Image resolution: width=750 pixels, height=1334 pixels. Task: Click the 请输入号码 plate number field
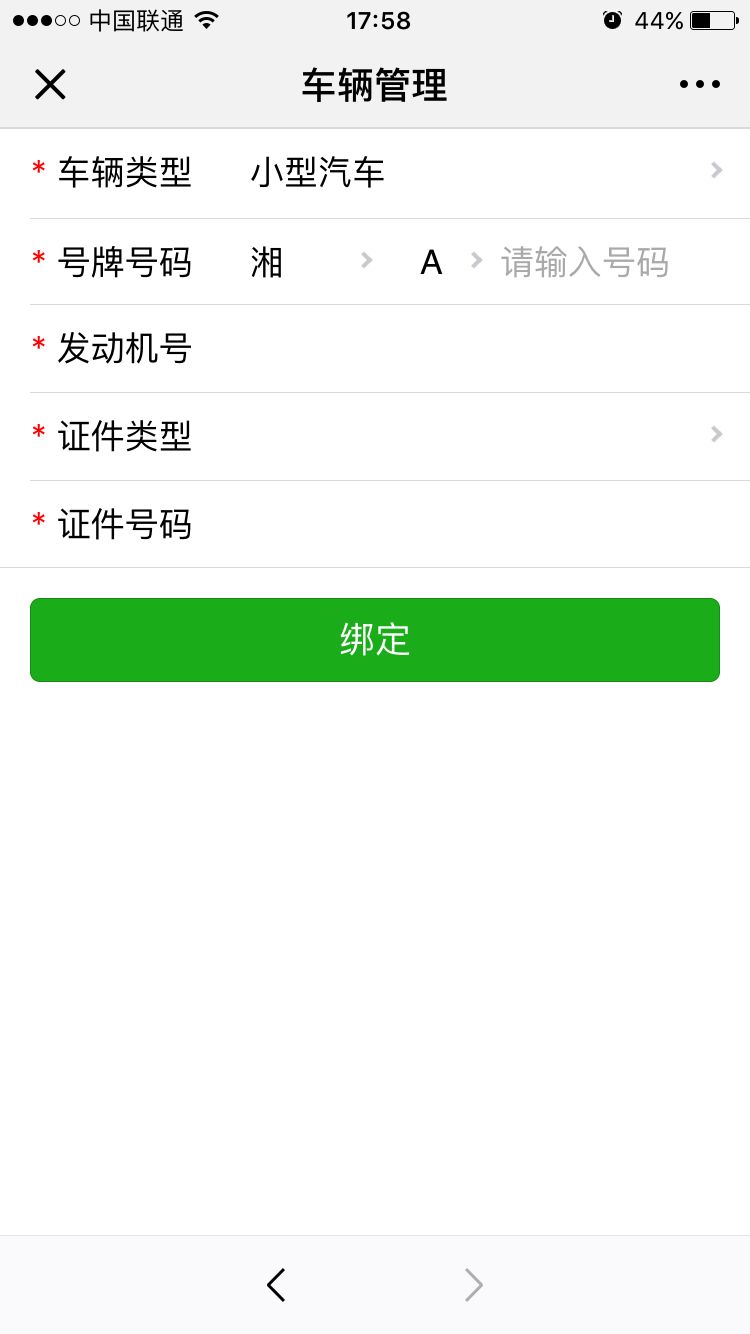585,261
